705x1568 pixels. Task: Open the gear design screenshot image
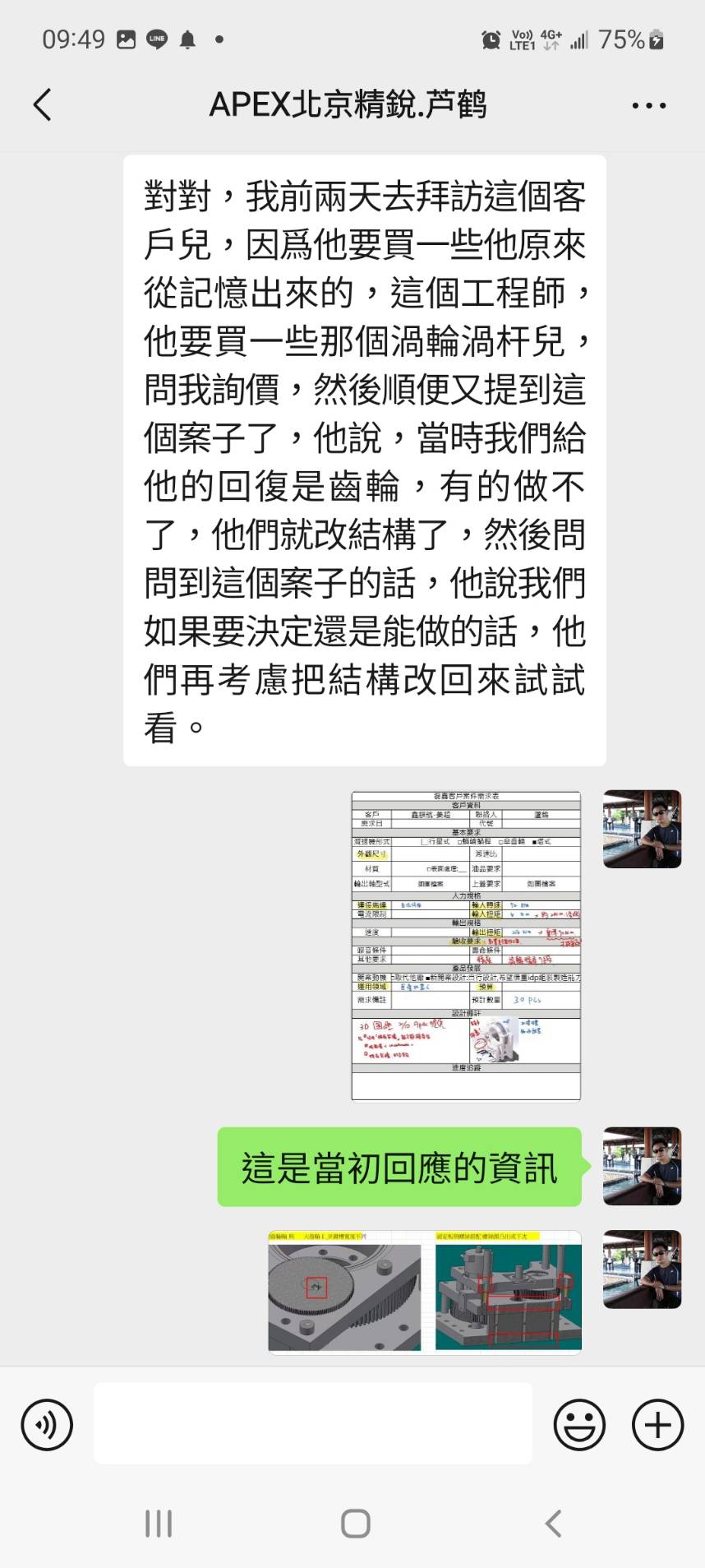(x=425, y=1292)
